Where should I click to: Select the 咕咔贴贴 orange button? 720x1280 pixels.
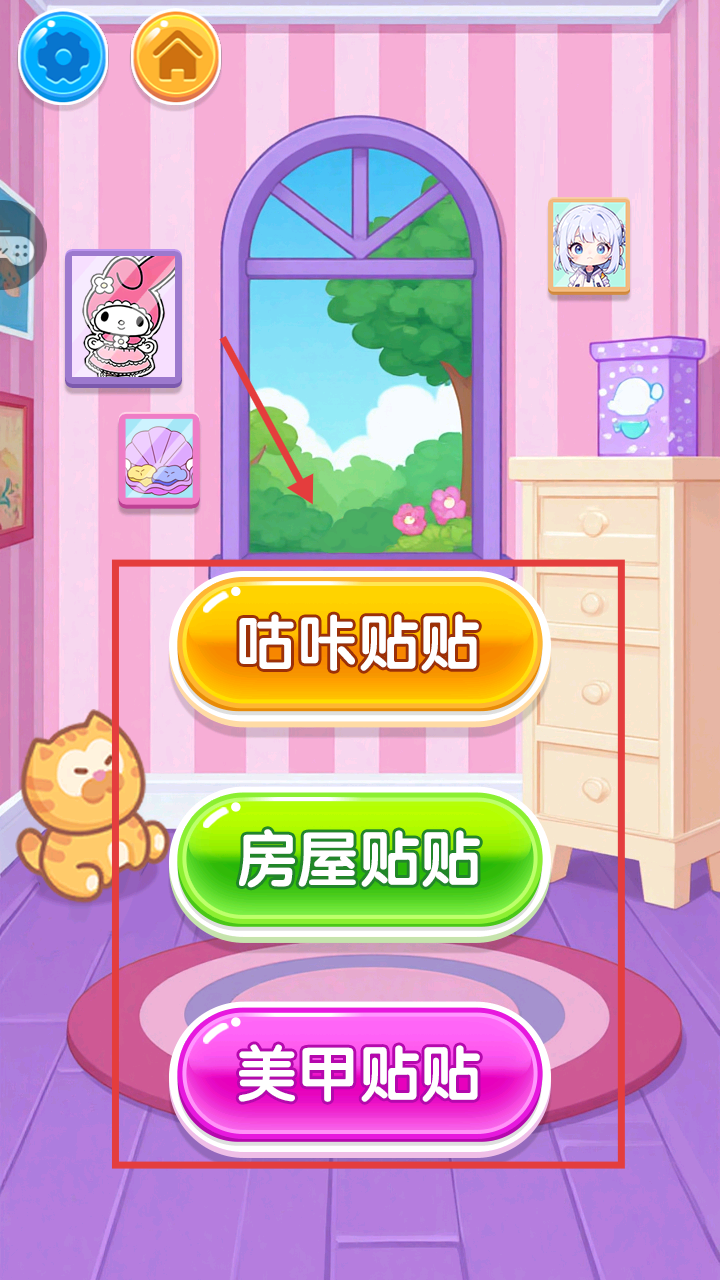[360, 644]
